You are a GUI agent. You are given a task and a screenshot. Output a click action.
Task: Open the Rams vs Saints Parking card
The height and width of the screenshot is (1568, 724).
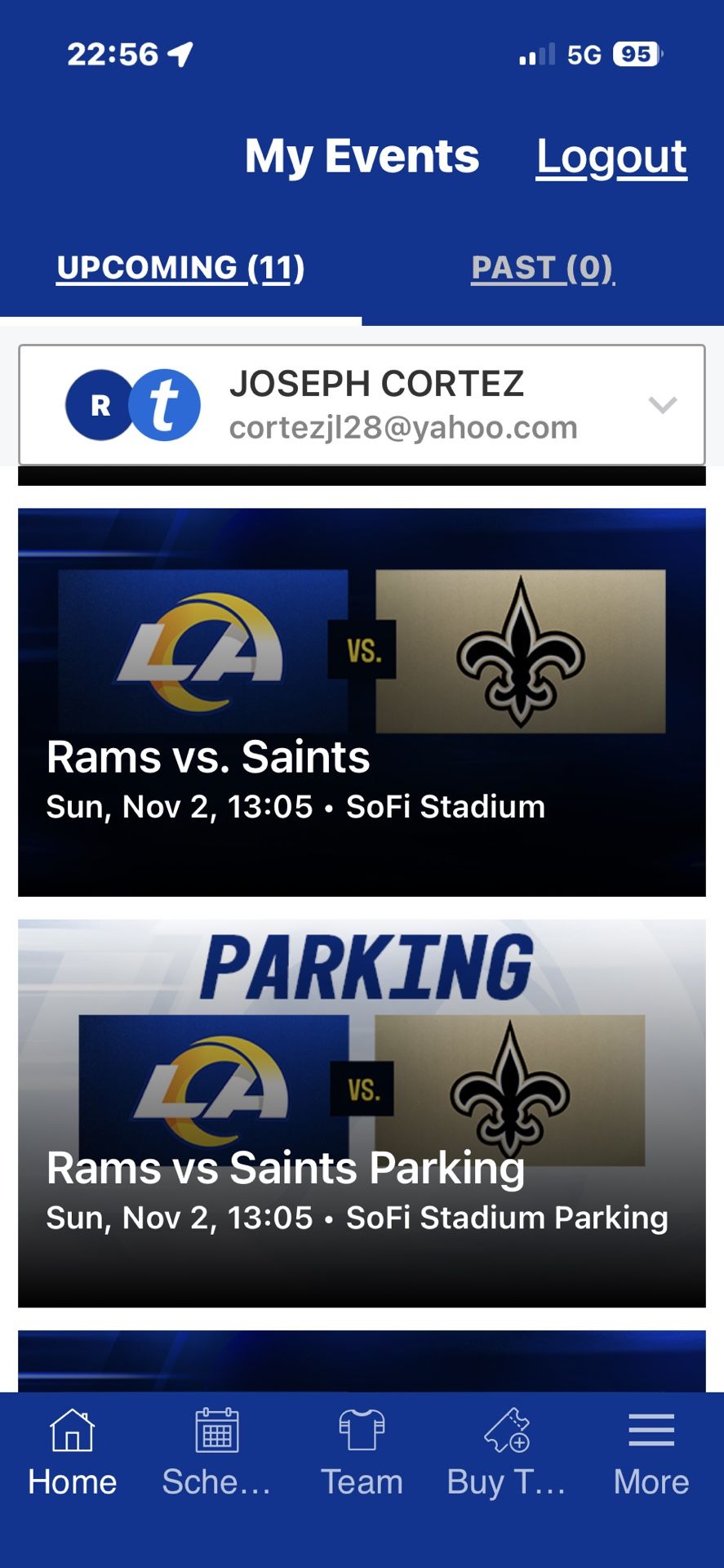[362, 1113]
